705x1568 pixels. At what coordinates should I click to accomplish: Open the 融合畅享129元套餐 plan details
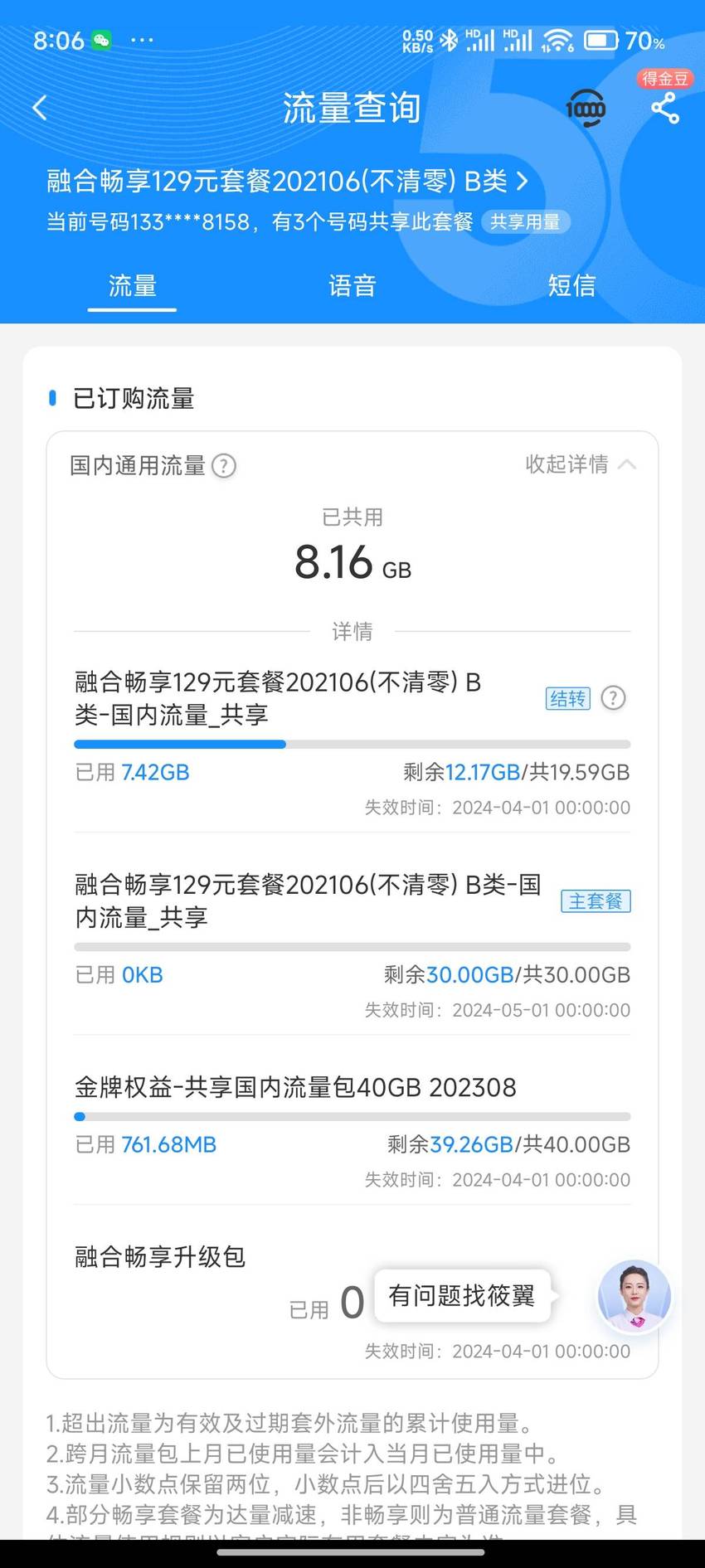coord(287,181)
